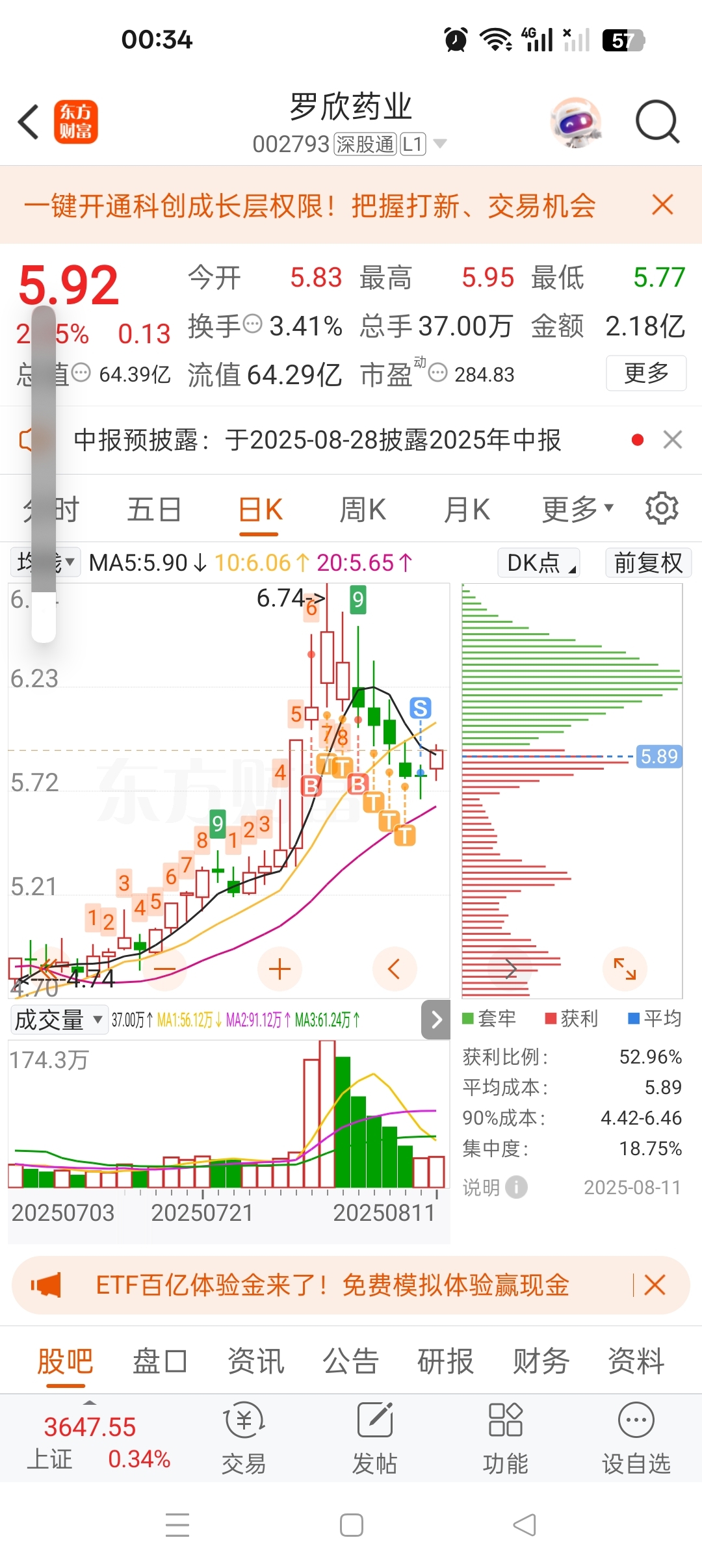Close the 科创成长层 promotion banner
The image size is (702, 1568).
coord(662,205)
